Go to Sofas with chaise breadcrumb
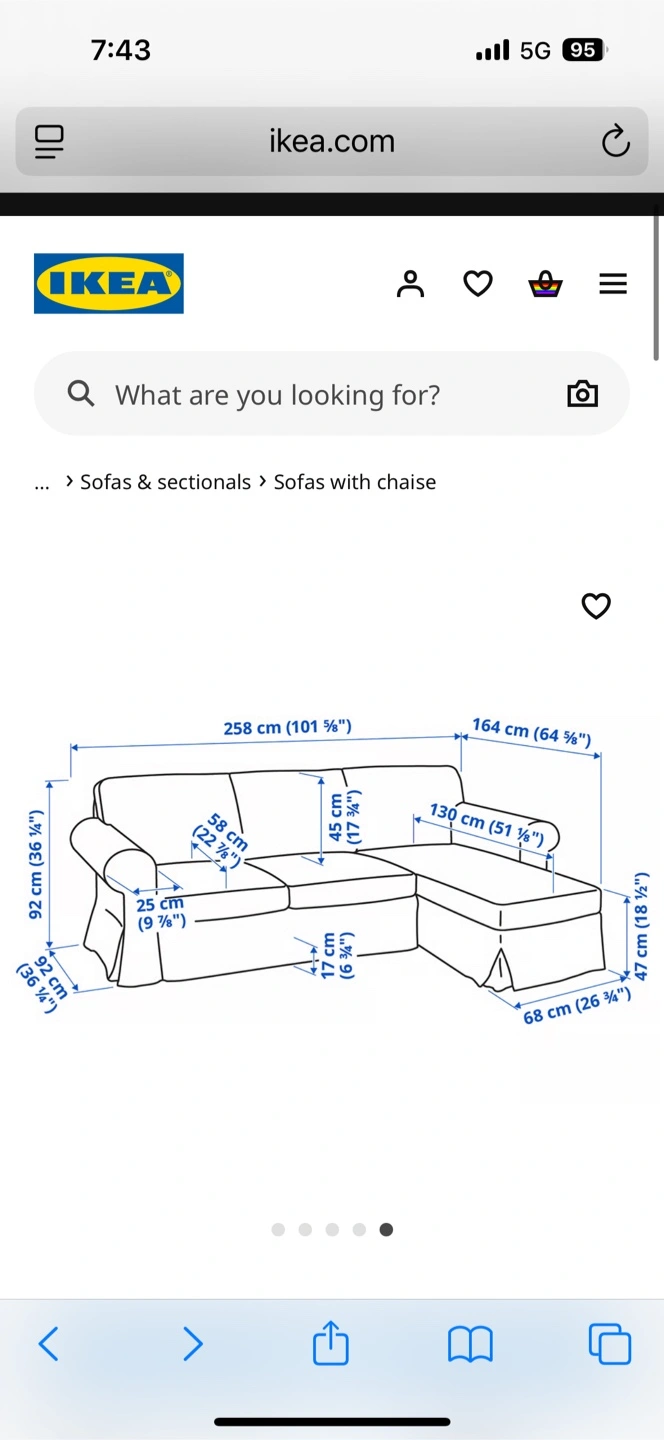This screenshot has height=1440, width=664. (x=355, y=482)
